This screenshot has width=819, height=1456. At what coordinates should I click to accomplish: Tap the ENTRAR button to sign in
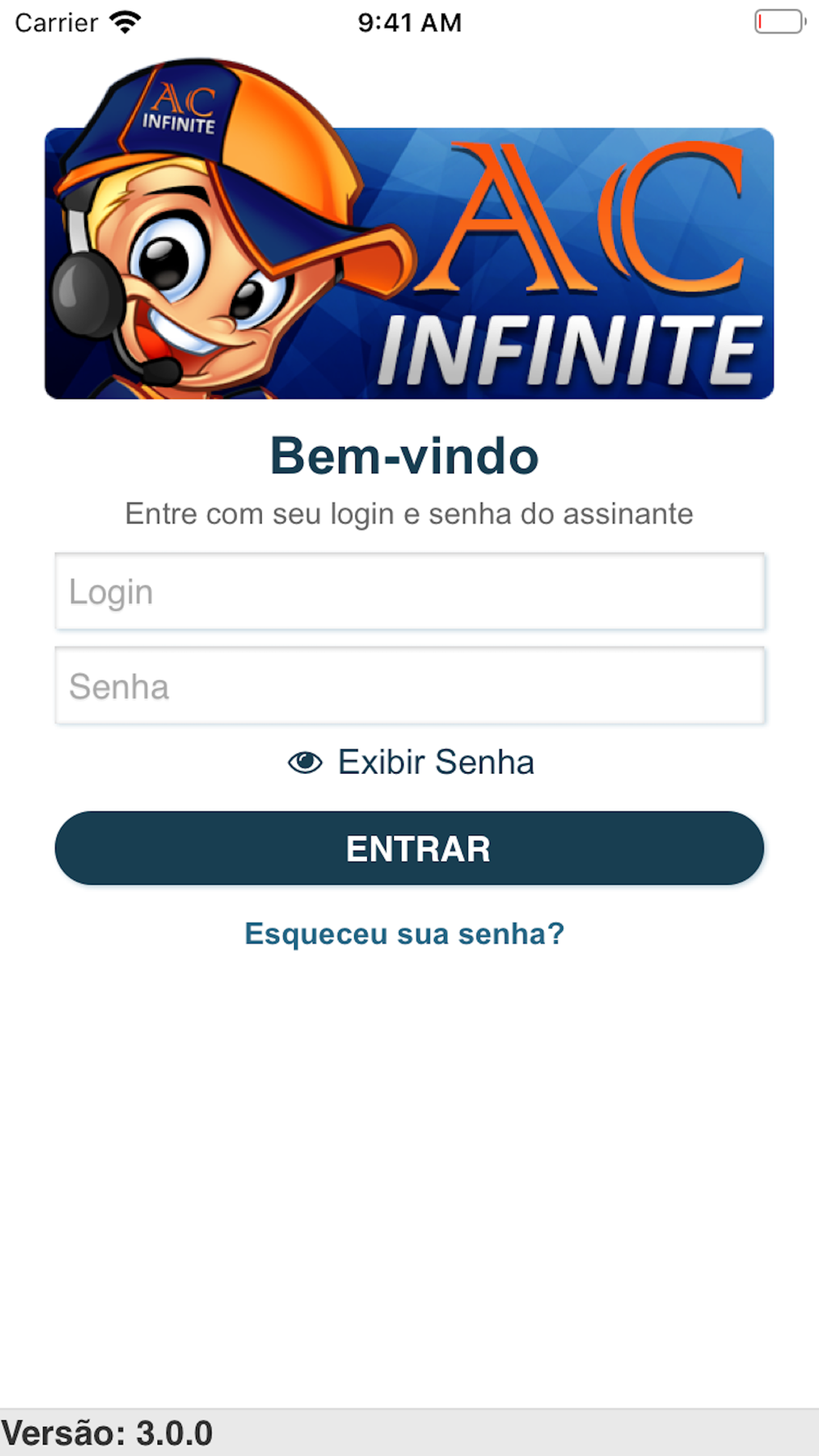pyautogui.click(x=409, y=848)
